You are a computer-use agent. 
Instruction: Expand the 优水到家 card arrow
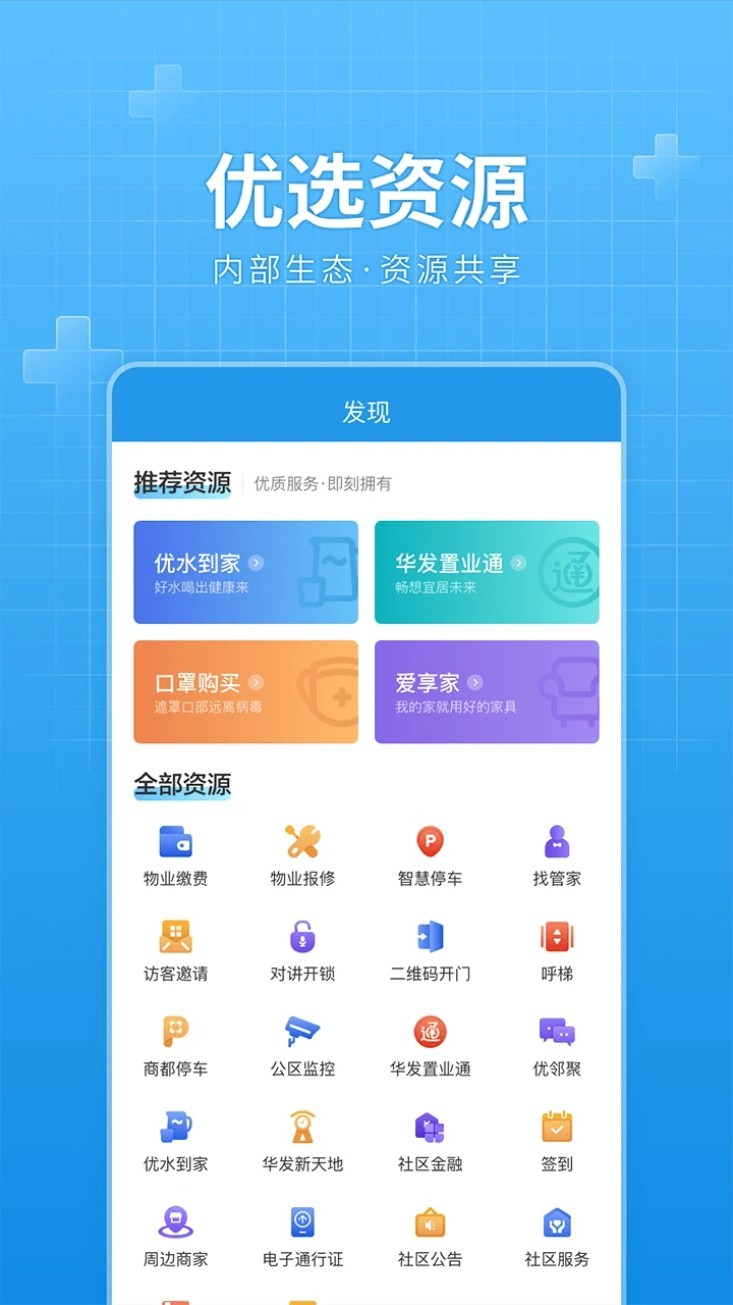(x=255, y=561)
